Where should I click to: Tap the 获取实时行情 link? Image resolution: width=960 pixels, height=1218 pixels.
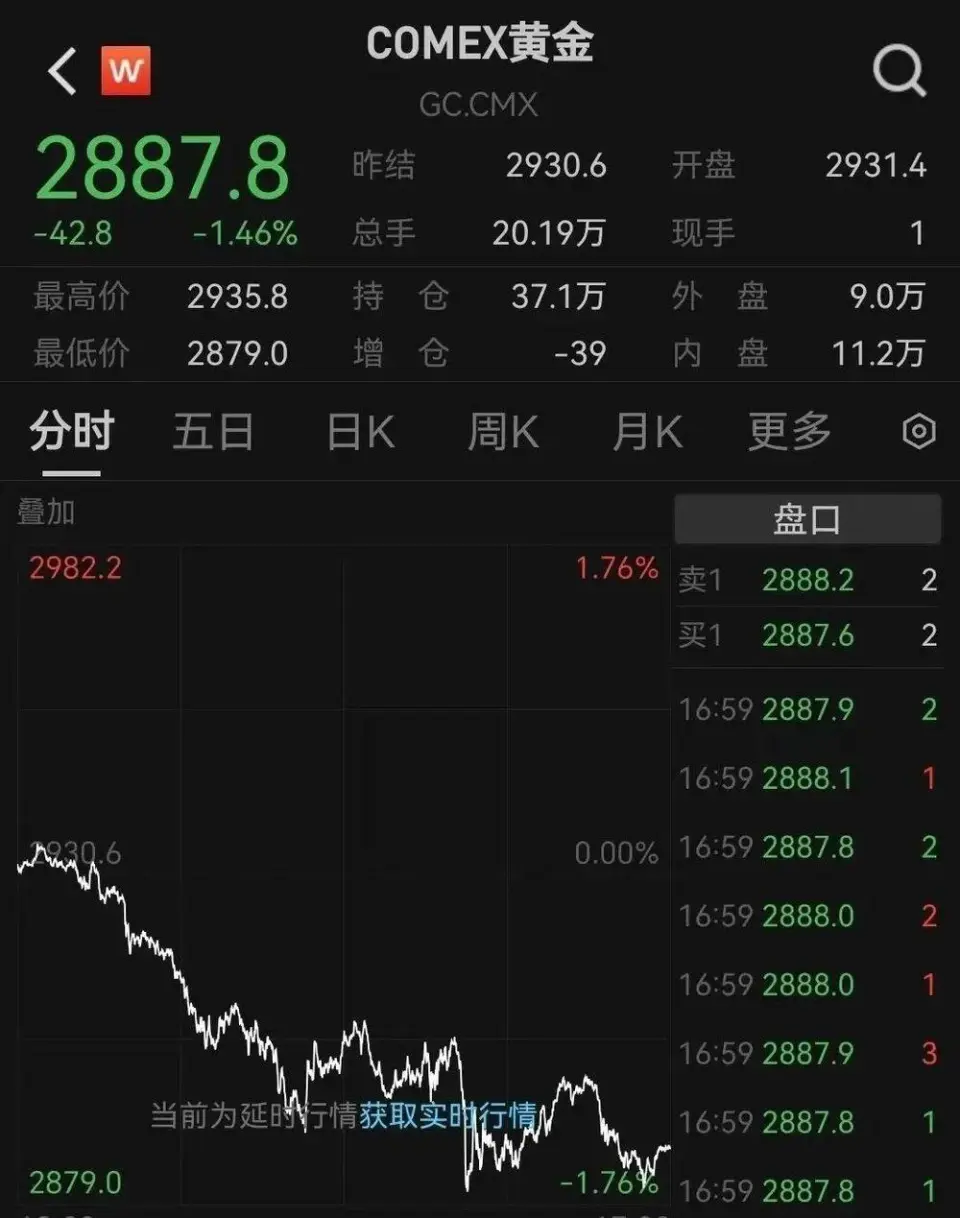coord(448,1115)
